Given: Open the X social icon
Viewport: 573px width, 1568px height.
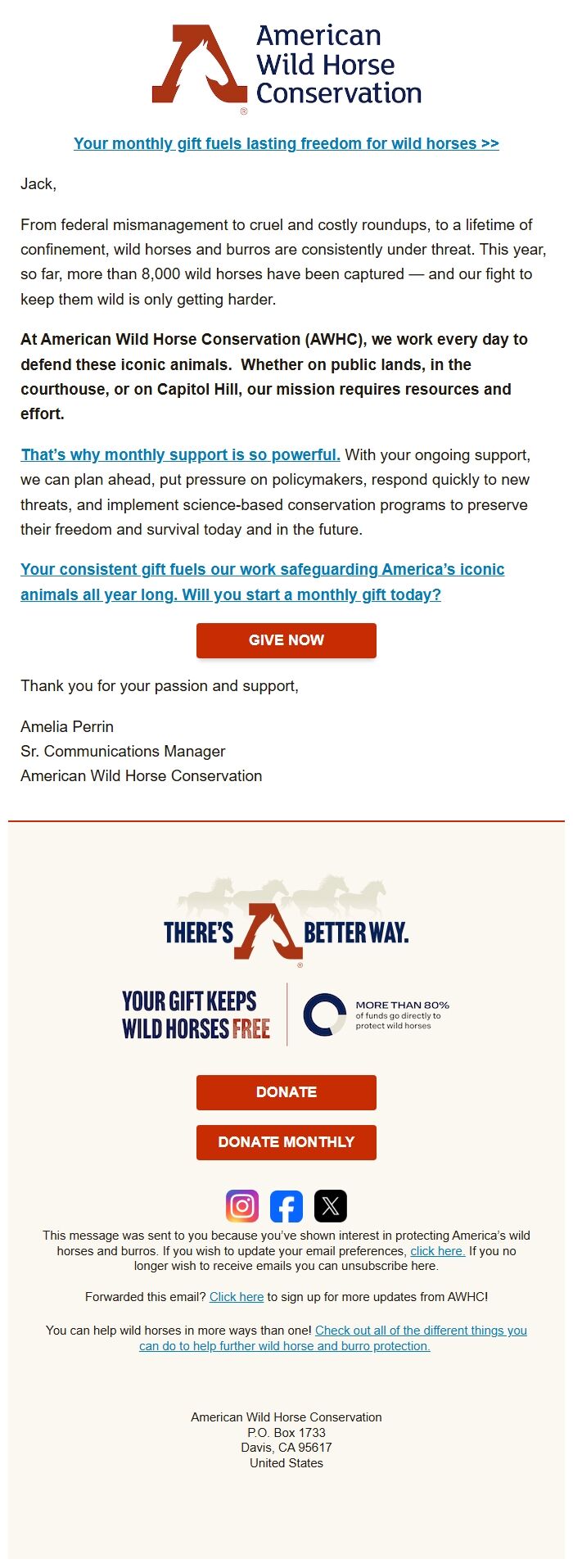Looking at the screenshot, I should coord(331,1206).
